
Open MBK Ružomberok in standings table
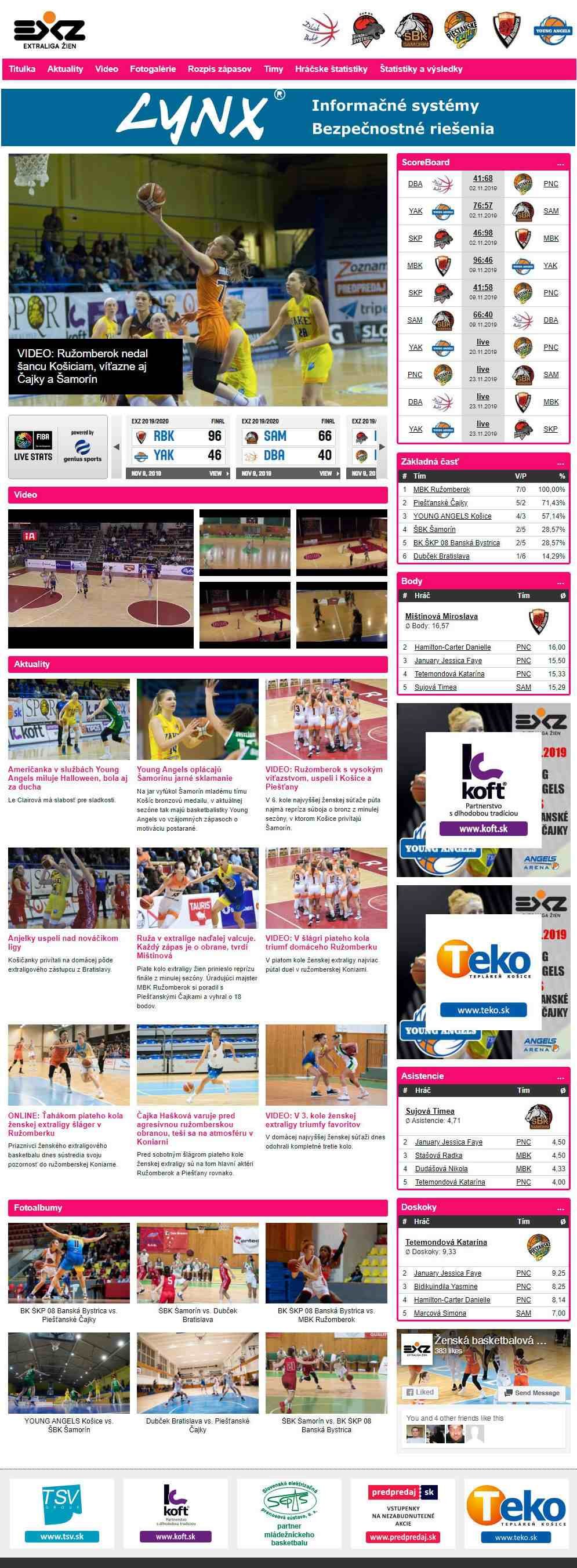pos(441,490)
